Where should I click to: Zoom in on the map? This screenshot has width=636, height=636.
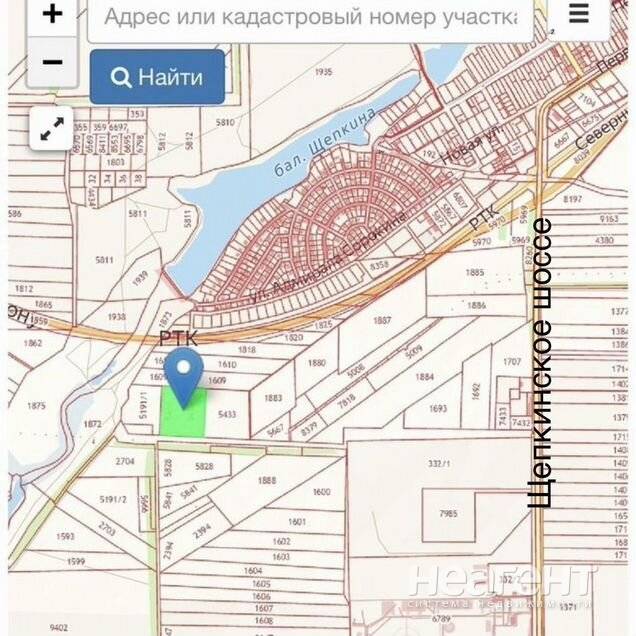click(52, 15)
